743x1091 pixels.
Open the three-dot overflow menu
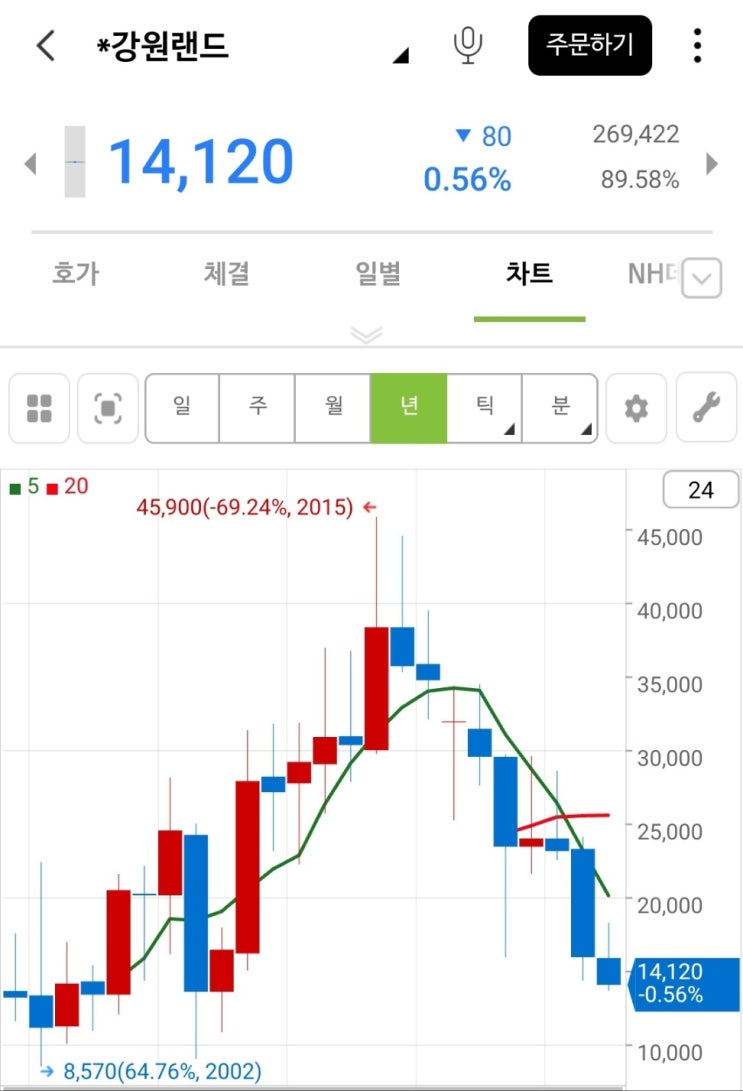697,46
